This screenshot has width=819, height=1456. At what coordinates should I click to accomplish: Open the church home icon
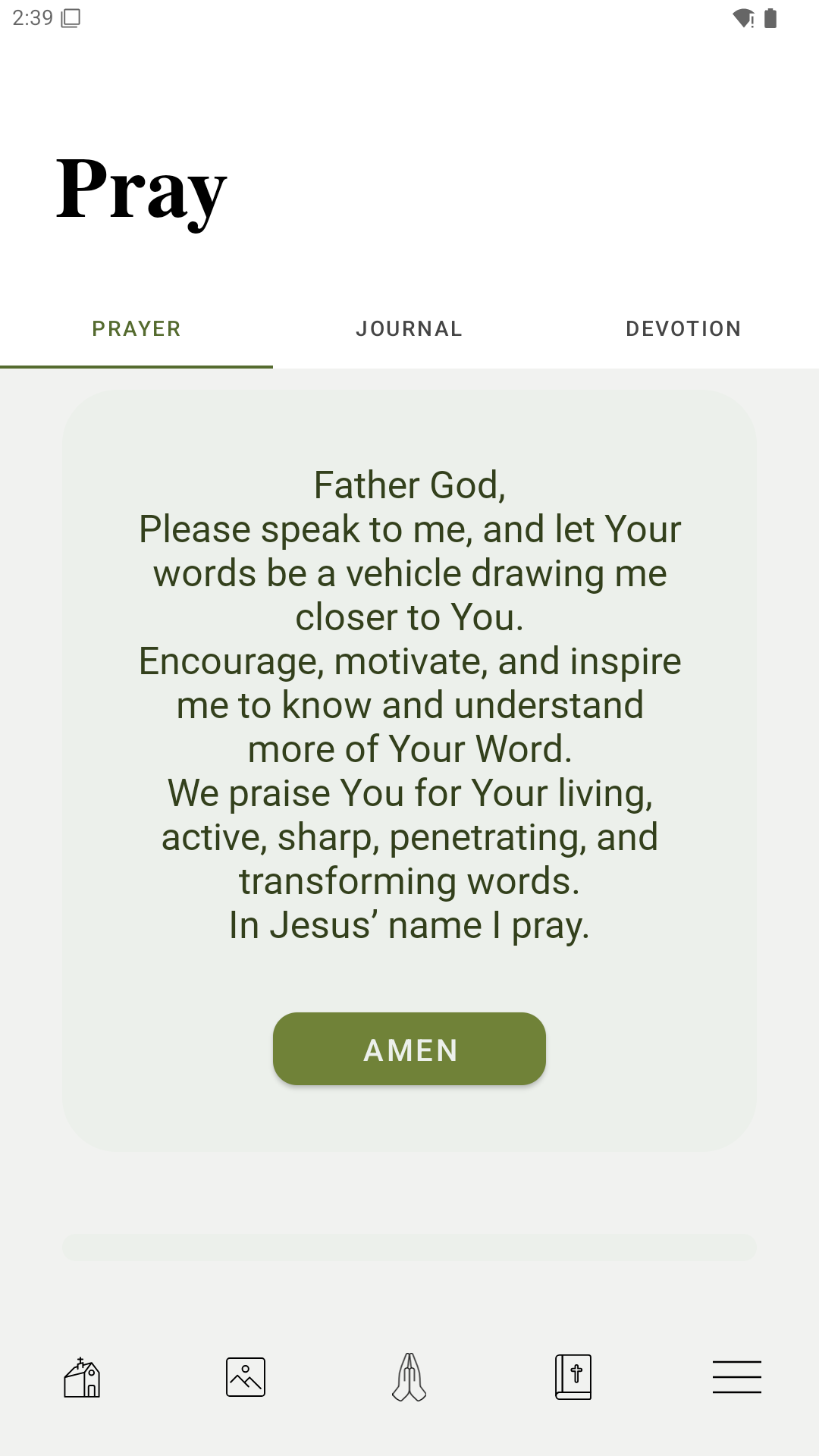click(x=82, y=1377)
